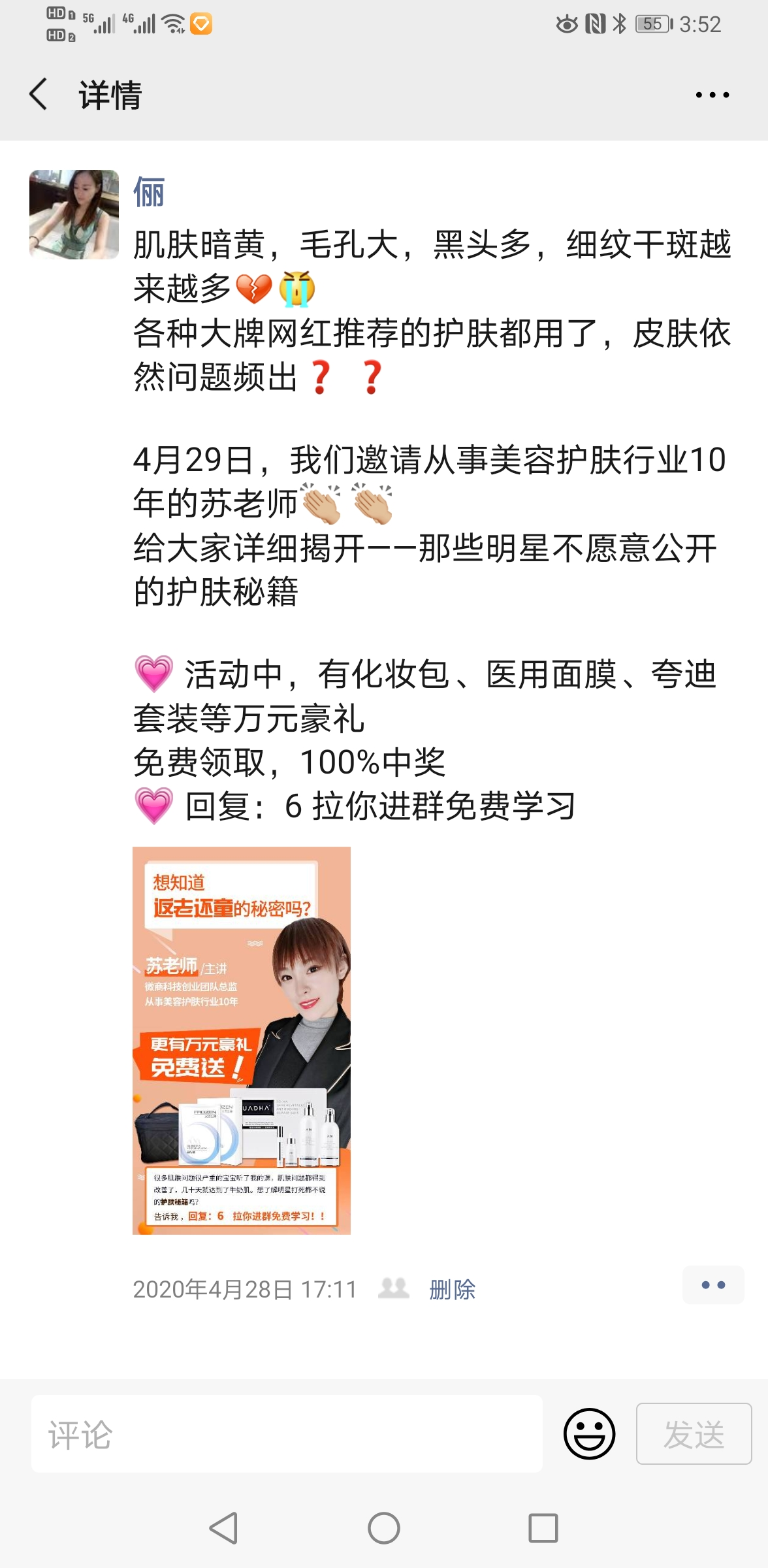This screenshot has height=1568, width=768.
Task: Check the post visibility audience icon
Action: click(394, 1288)
